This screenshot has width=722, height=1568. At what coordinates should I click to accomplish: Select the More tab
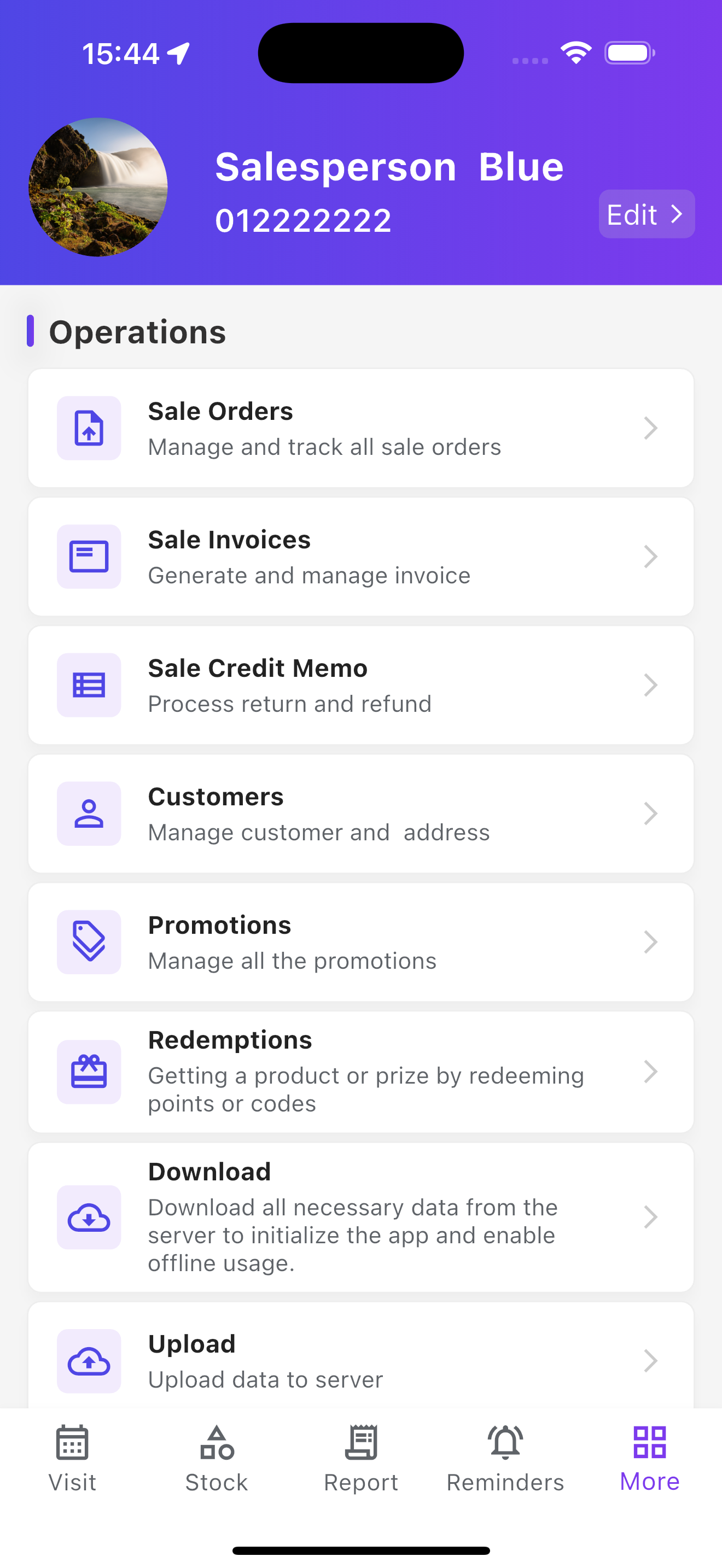click(x=650, y=1460)
